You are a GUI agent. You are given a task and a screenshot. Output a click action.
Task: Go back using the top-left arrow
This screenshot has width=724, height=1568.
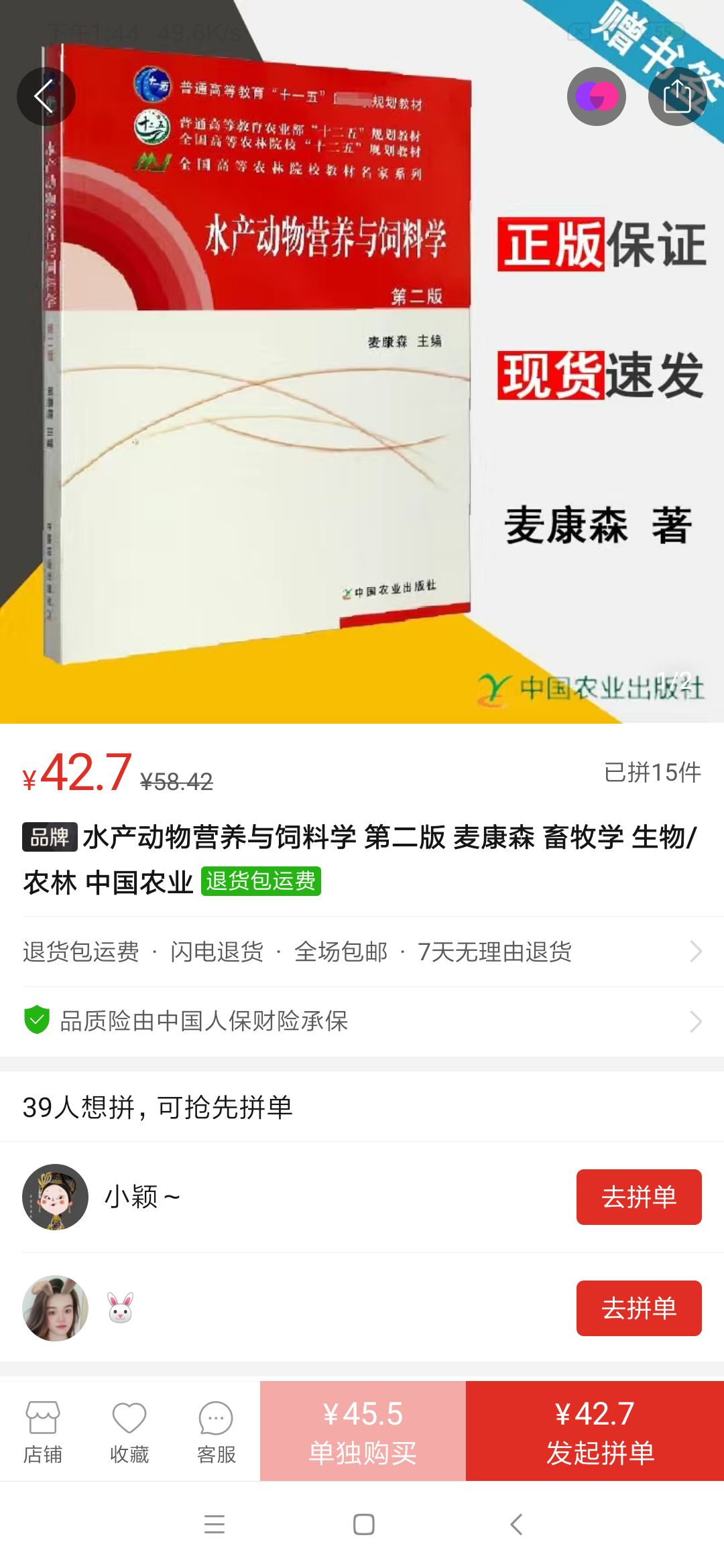(x=46, y=96)
